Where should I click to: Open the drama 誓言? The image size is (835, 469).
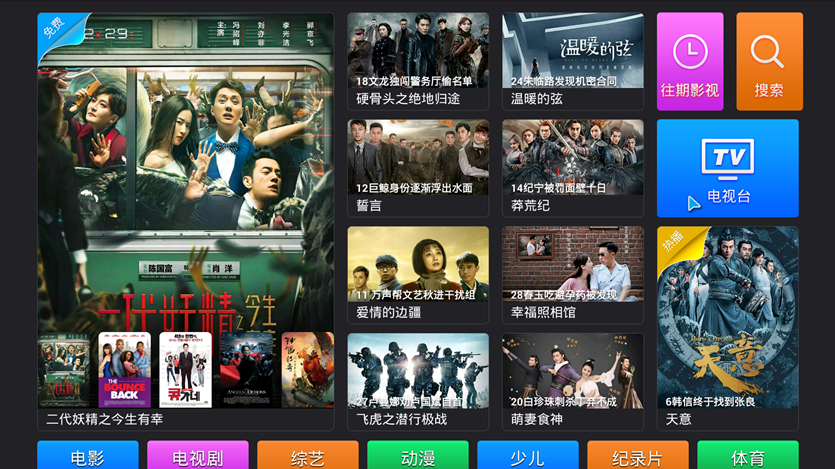coord(418,167)
